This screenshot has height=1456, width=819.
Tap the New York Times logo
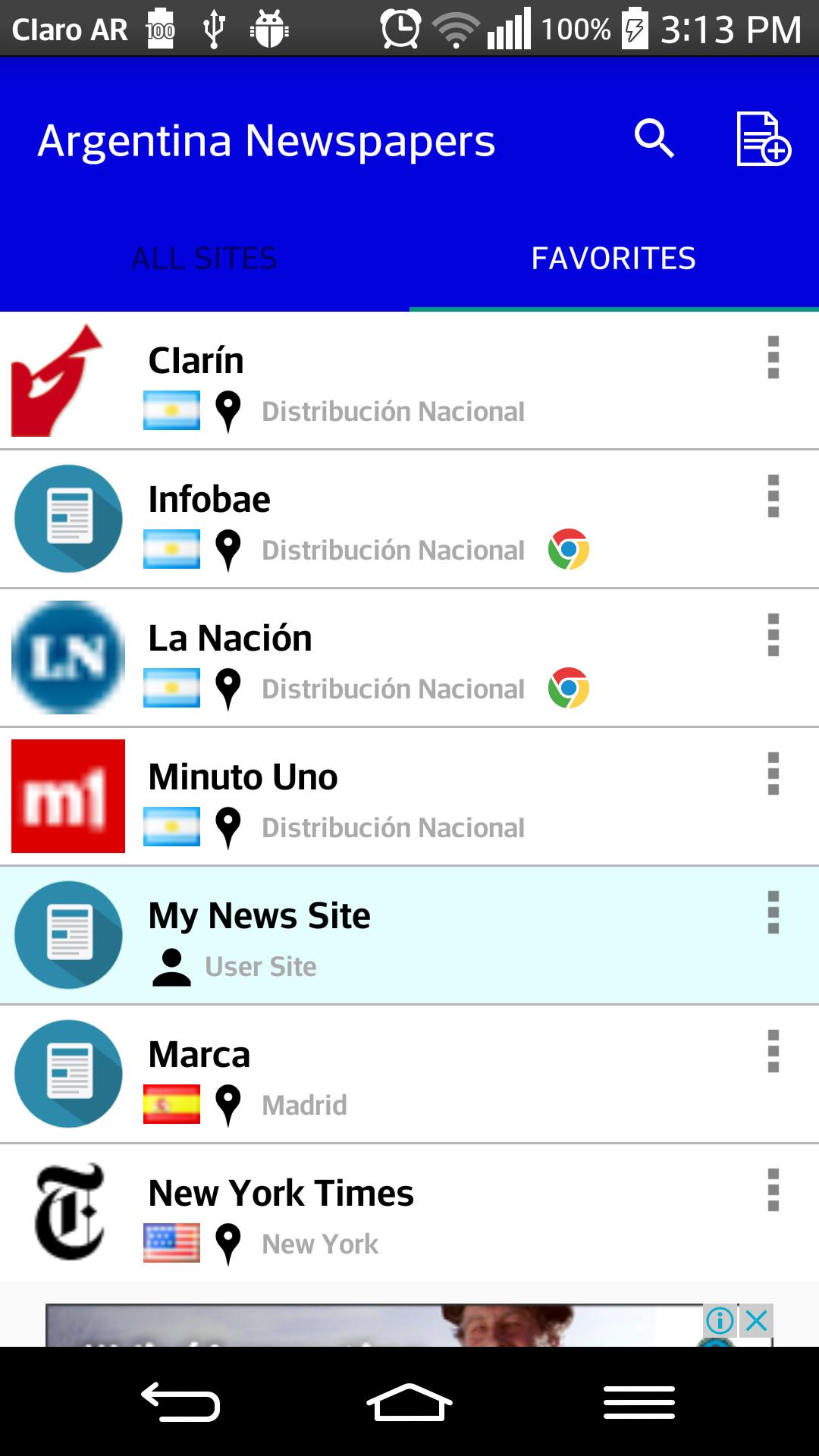(67, 1211)
